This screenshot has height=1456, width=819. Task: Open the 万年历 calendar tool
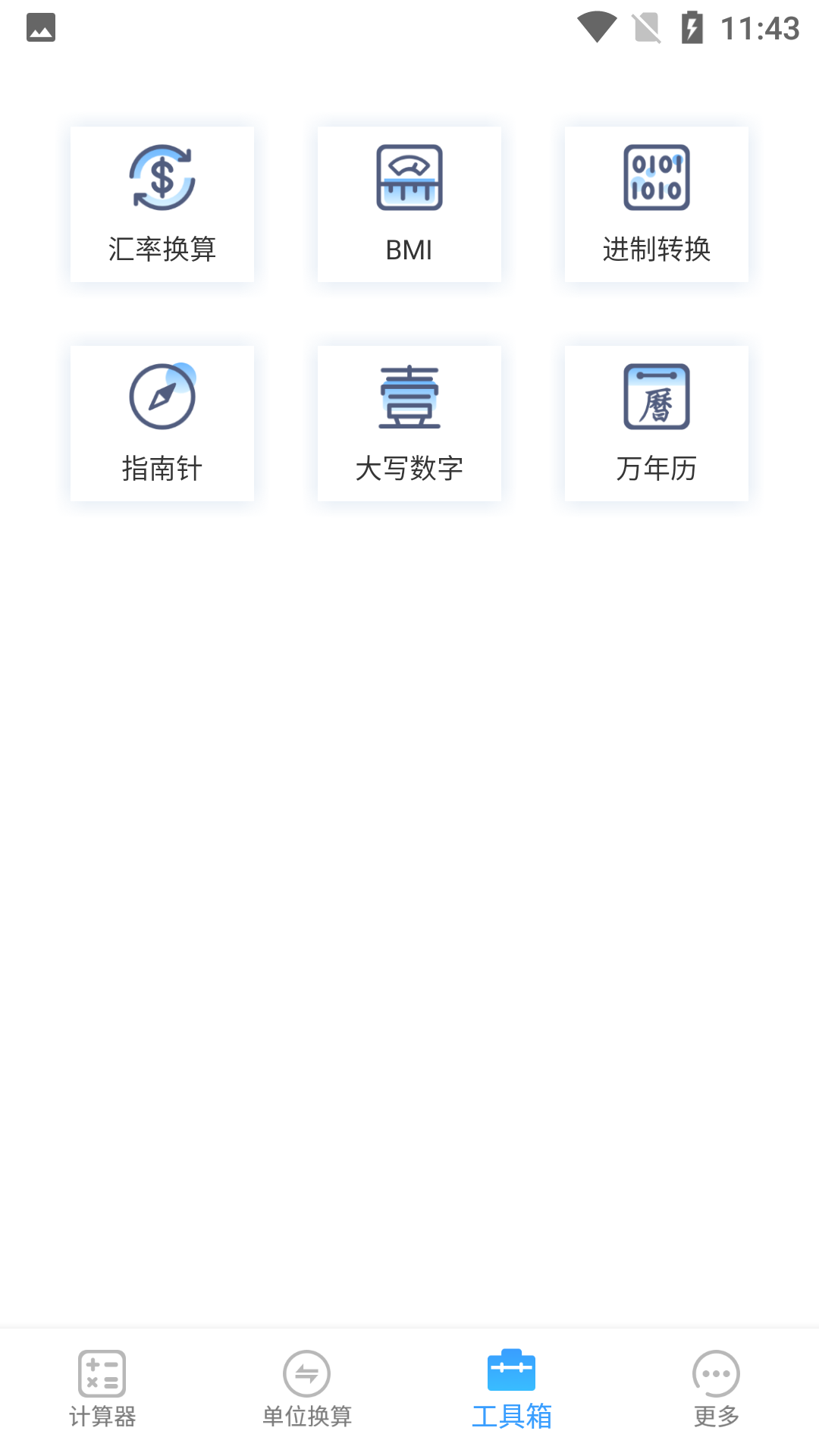(x=656, y=423)
